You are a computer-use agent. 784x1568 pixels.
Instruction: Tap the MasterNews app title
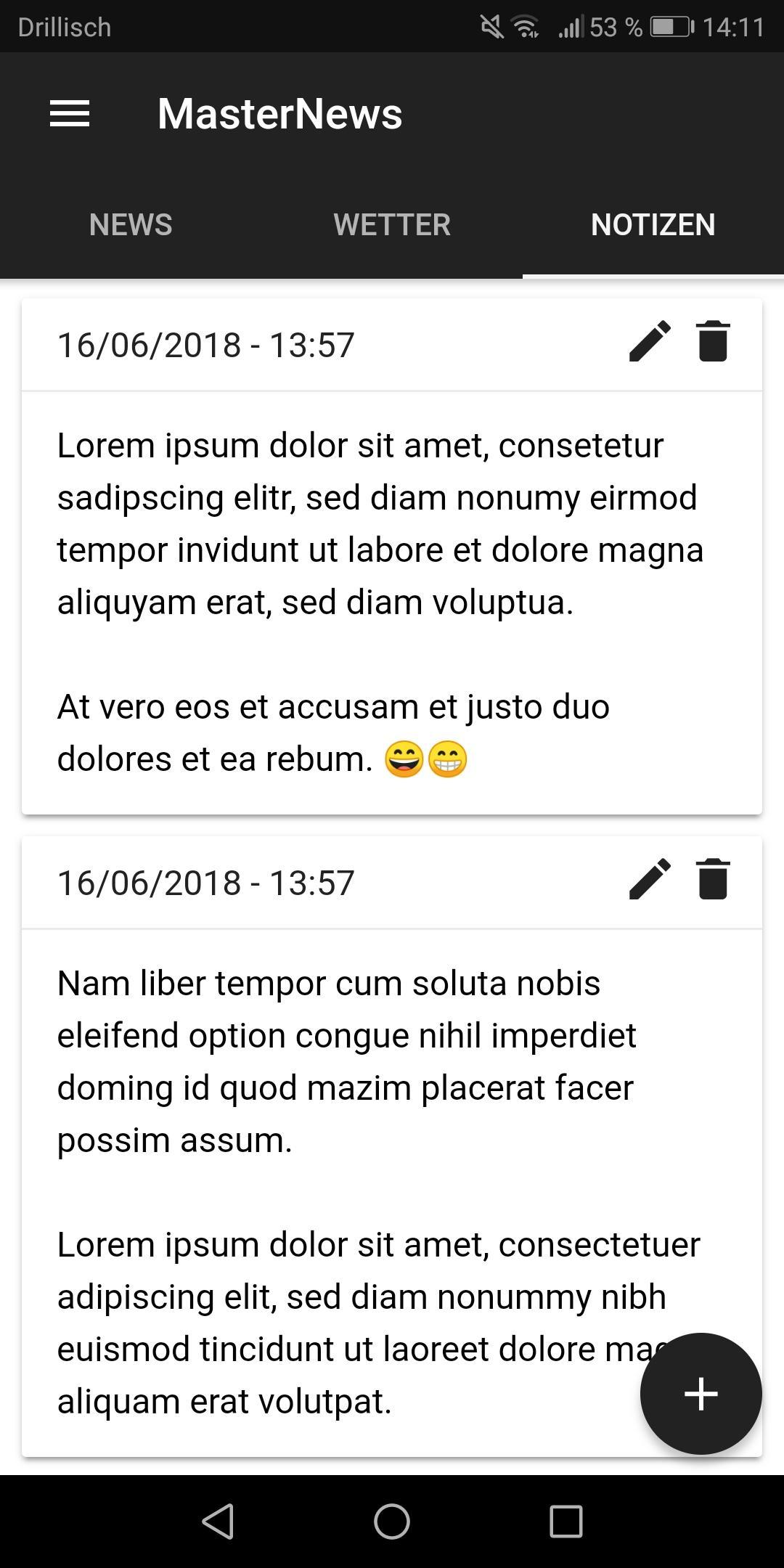[279, 113]
